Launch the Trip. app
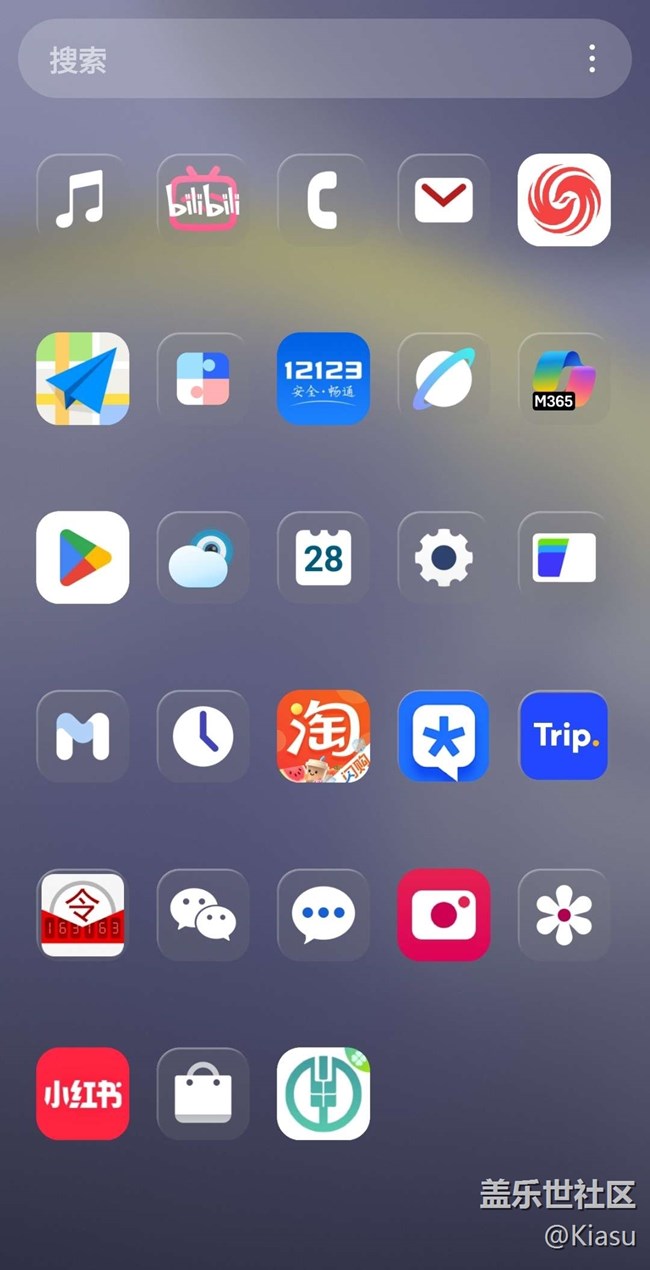Viewport: 650px width, 1270px height. click(x=564, y=737)
